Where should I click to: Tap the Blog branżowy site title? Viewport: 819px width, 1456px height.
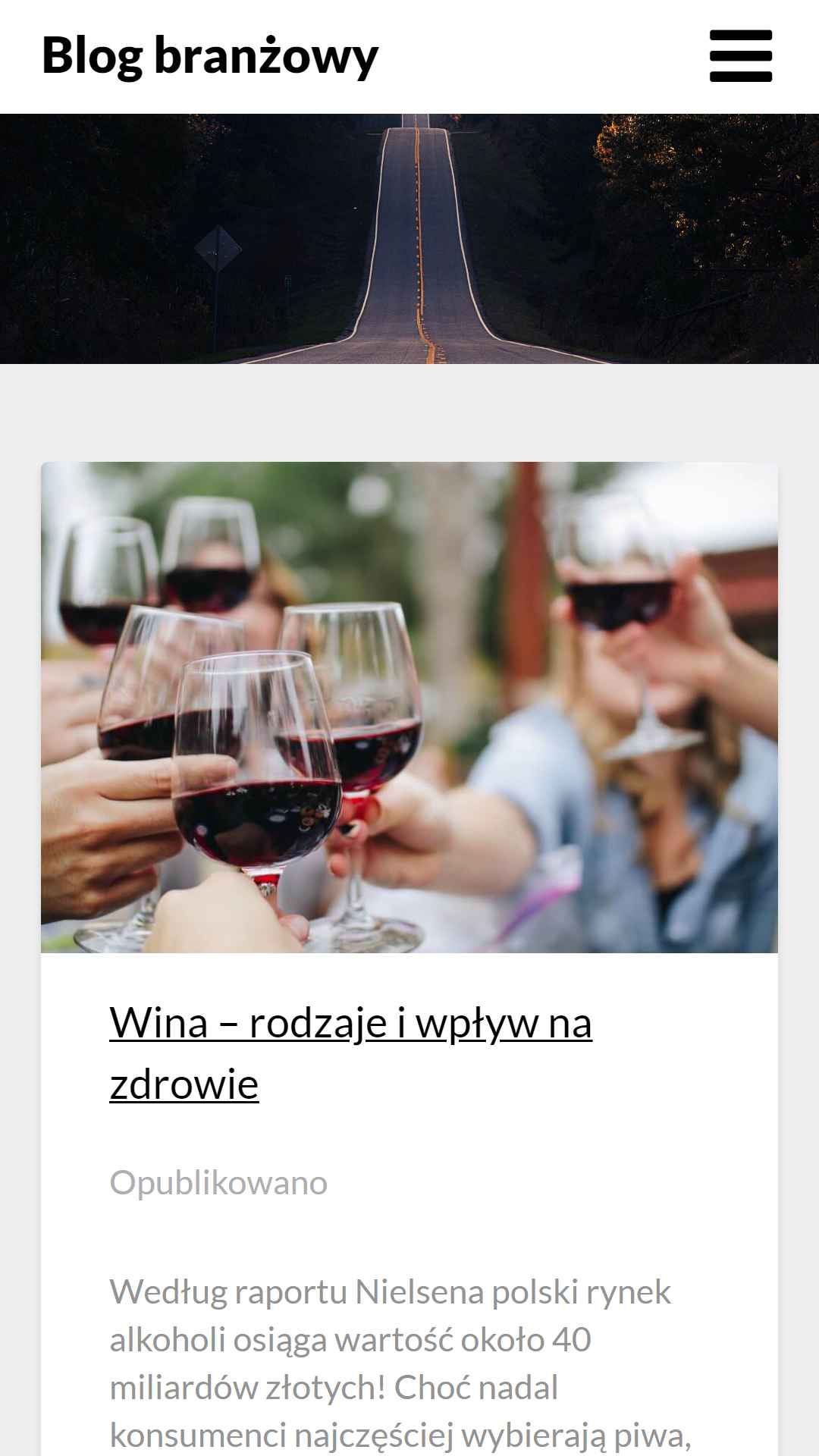coord(210,56)
